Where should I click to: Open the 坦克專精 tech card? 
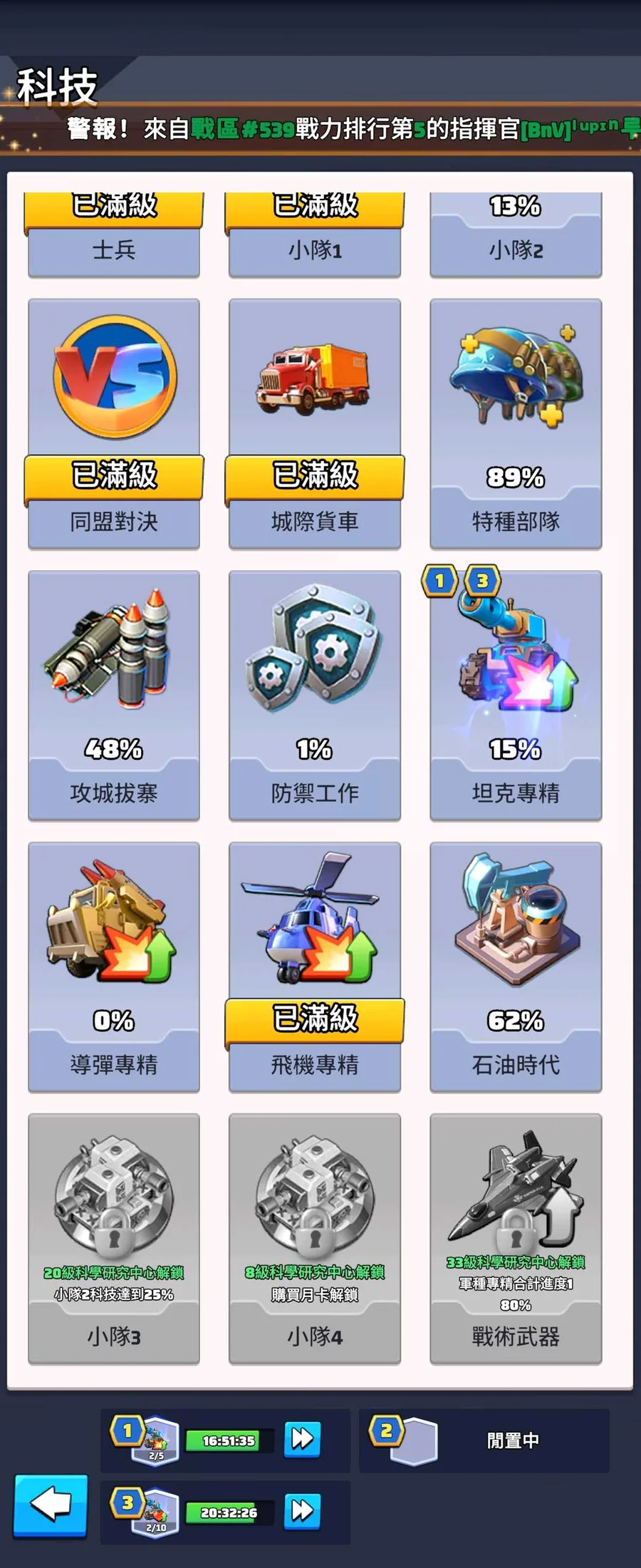pyautogui.click(x=516, y=696)
